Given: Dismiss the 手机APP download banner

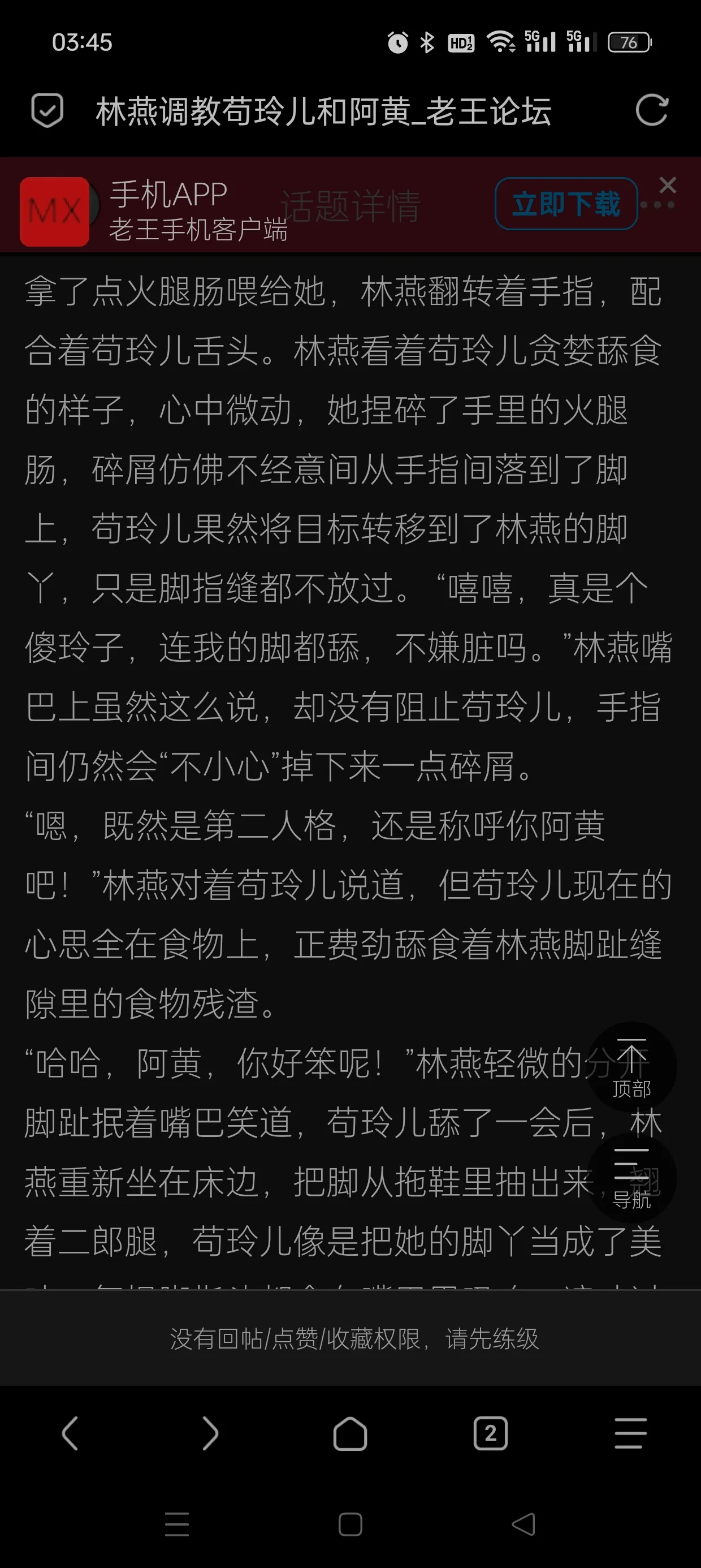Looking at the screenshot, I should (668, 185).
